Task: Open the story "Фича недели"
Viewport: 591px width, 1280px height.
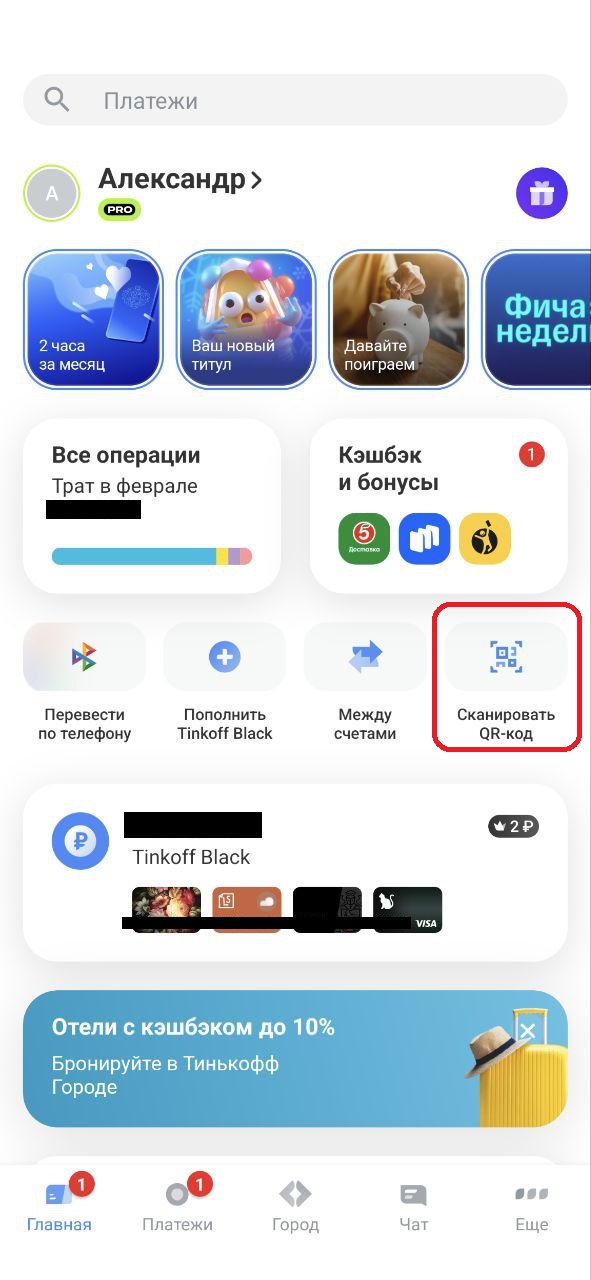Action: (x=537, y=319)
